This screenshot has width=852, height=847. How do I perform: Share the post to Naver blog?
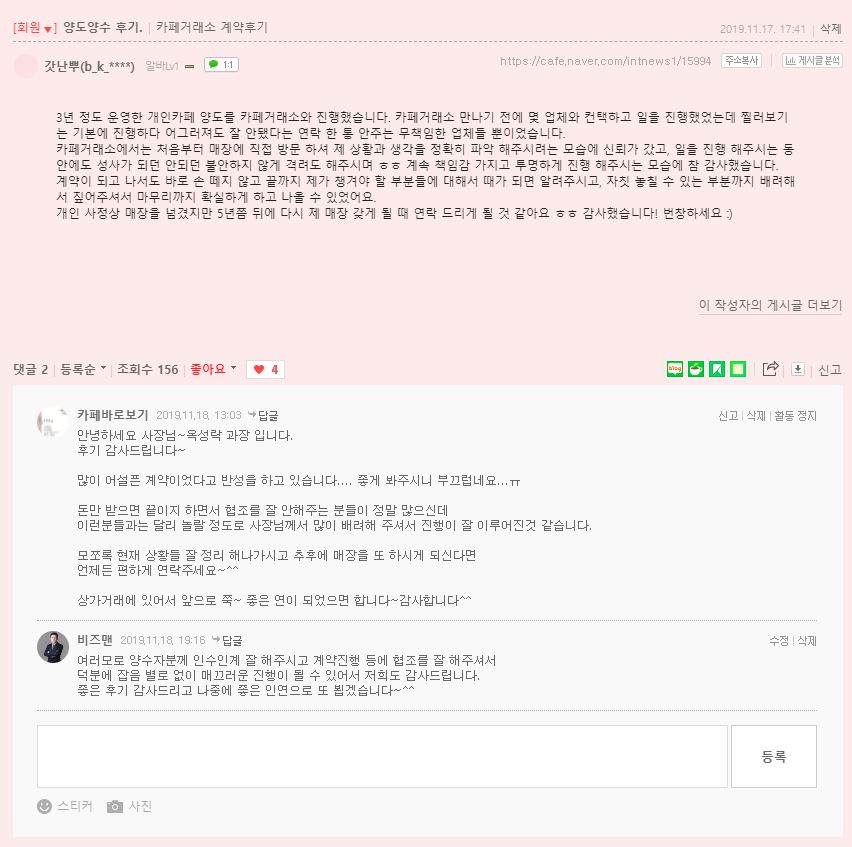675,369
